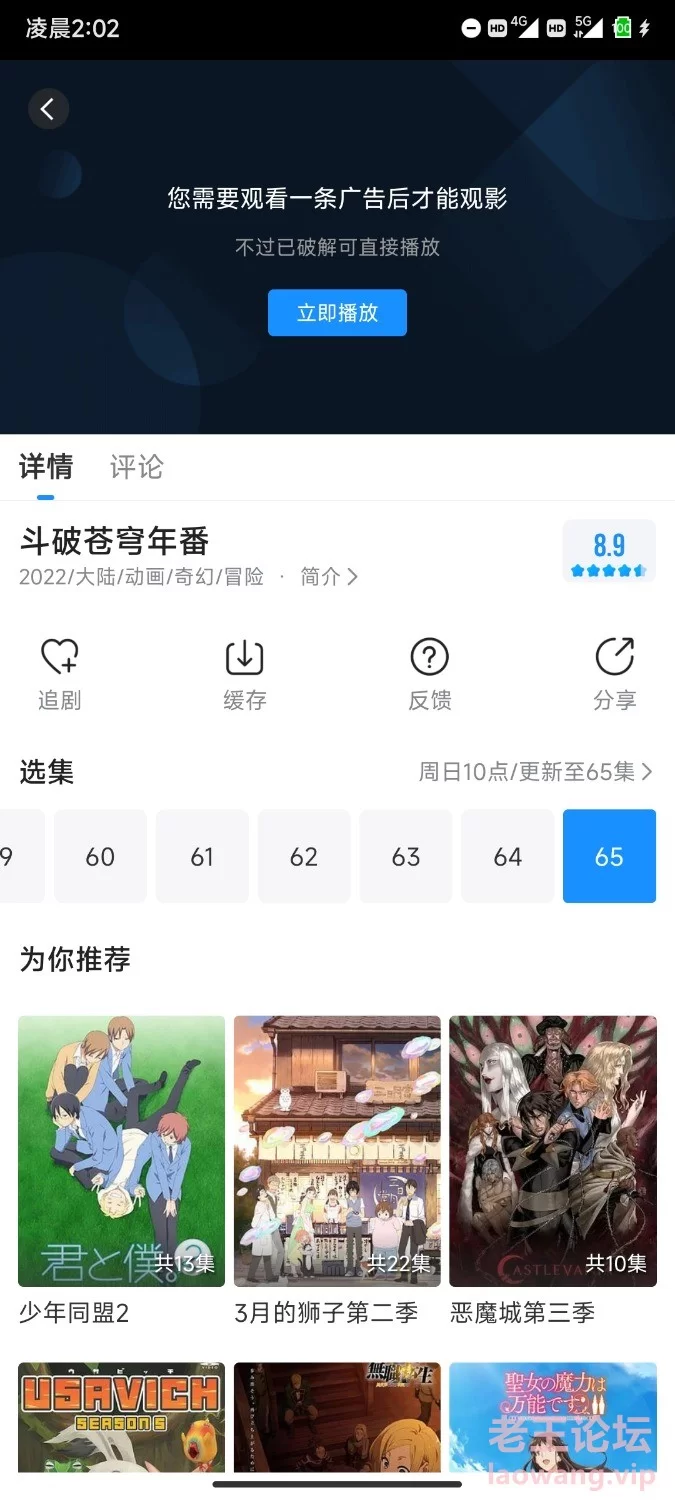This screenshot has width=675, height=1500.
Task: Tap the back arrow on the player
Action: point(48,108)
